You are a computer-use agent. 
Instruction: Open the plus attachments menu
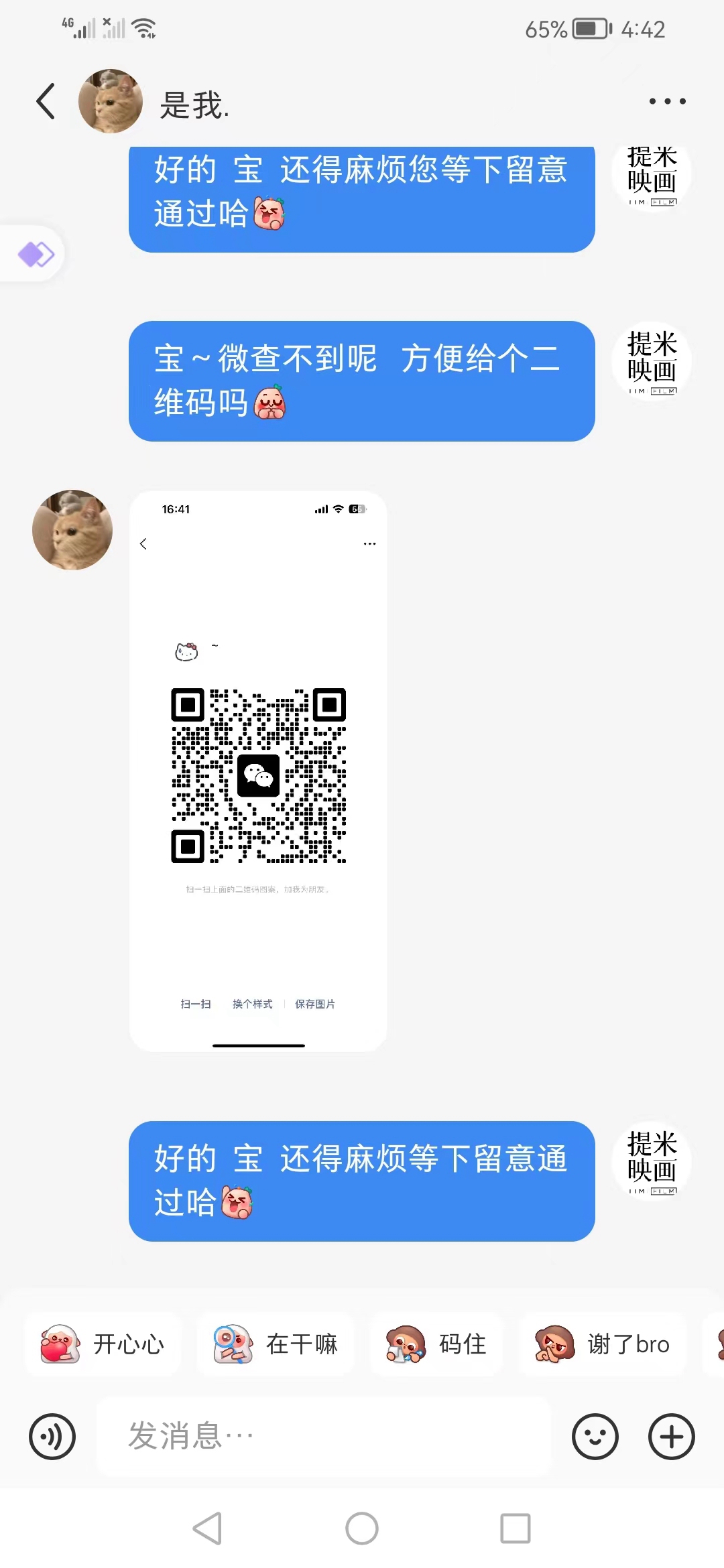672,1437
